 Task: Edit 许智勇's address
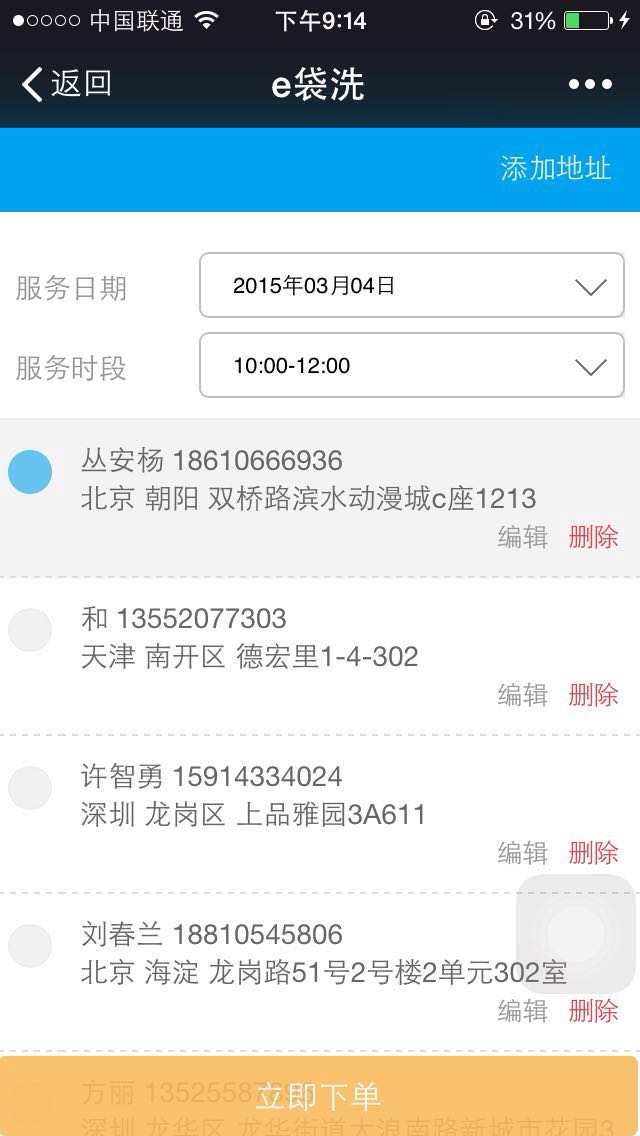(x=523, y=853)
